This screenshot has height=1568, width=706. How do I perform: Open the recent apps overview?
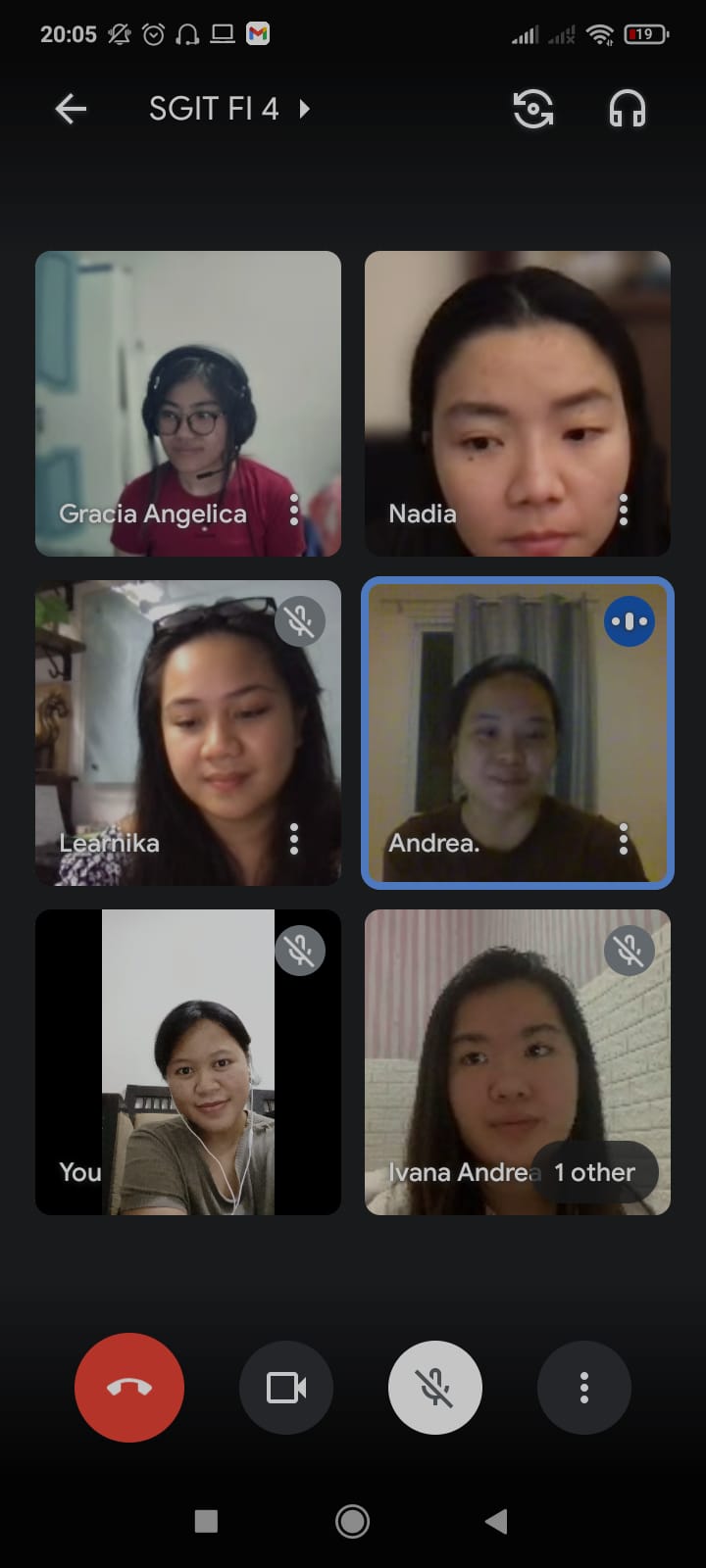coord(206,1521)
